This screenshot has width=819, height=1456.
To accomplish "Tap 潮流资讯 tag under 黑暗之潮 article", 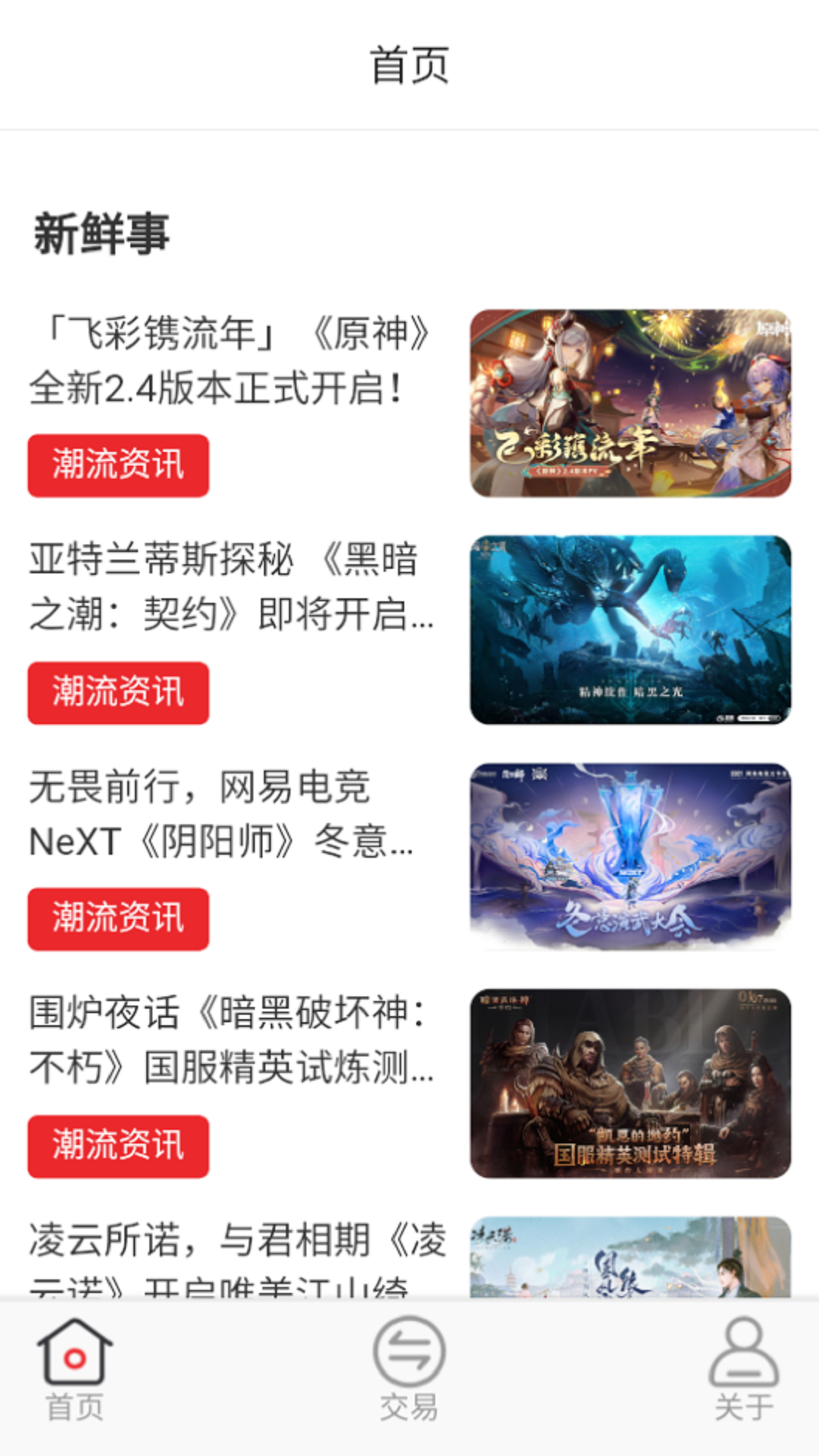I will pos(118,693).
